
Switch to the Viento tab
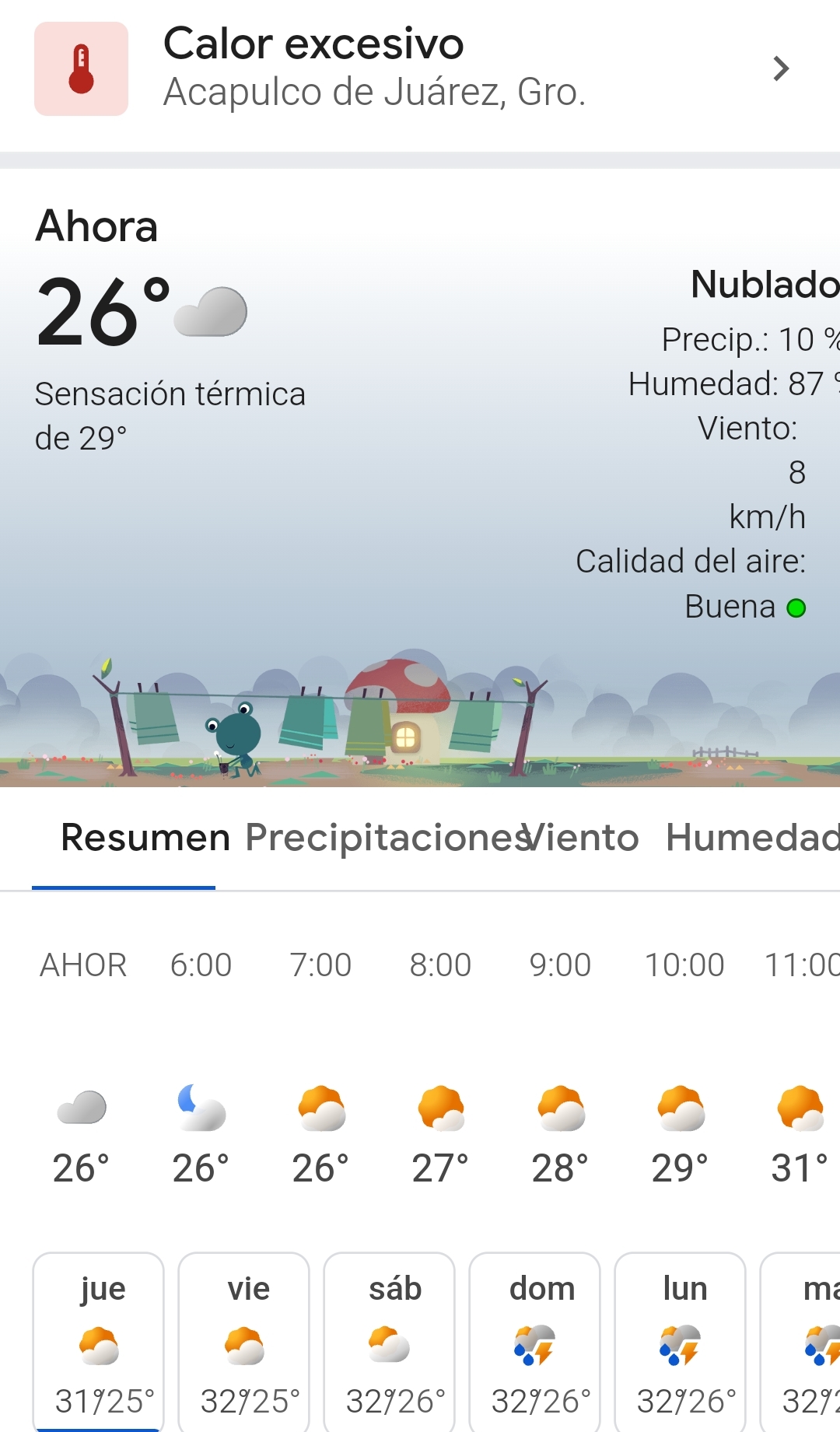point(583,839)
